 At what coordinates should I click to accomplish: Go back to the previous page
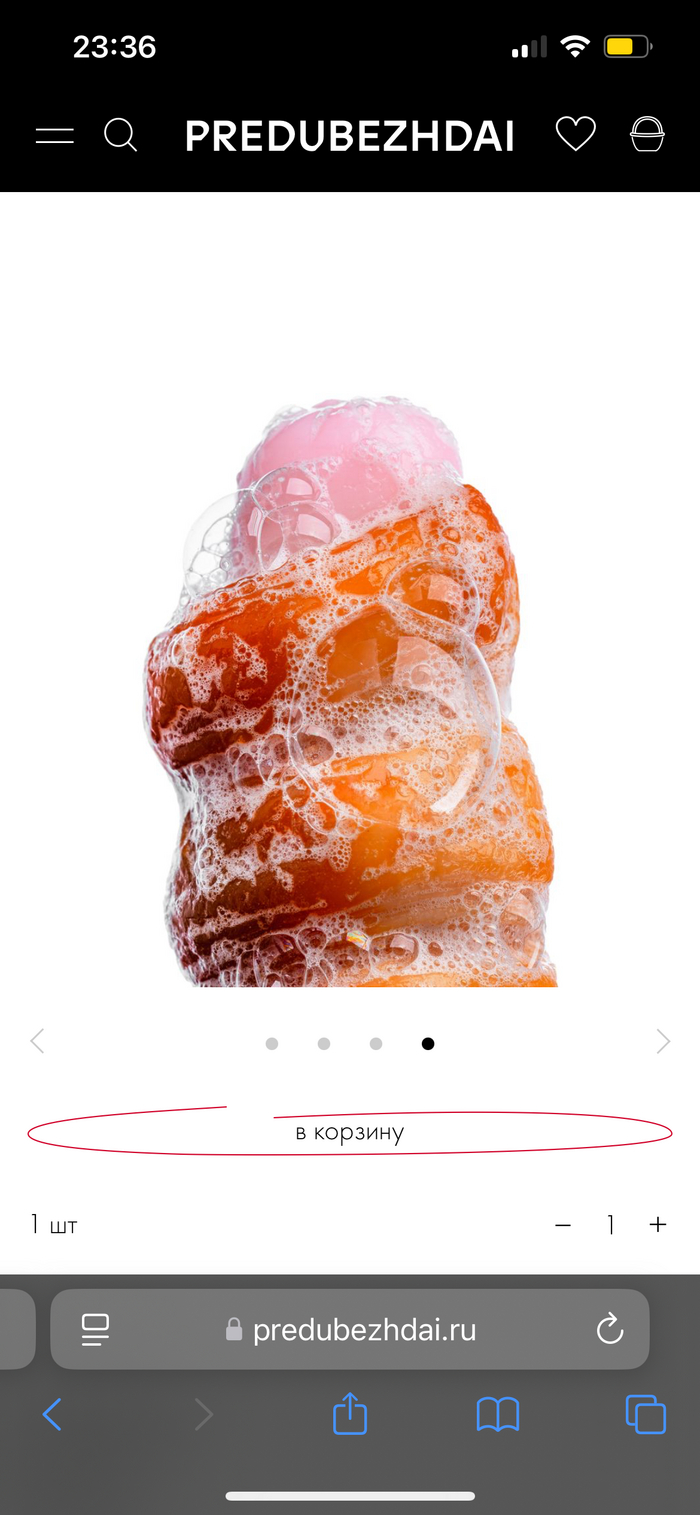[52, 1414]
